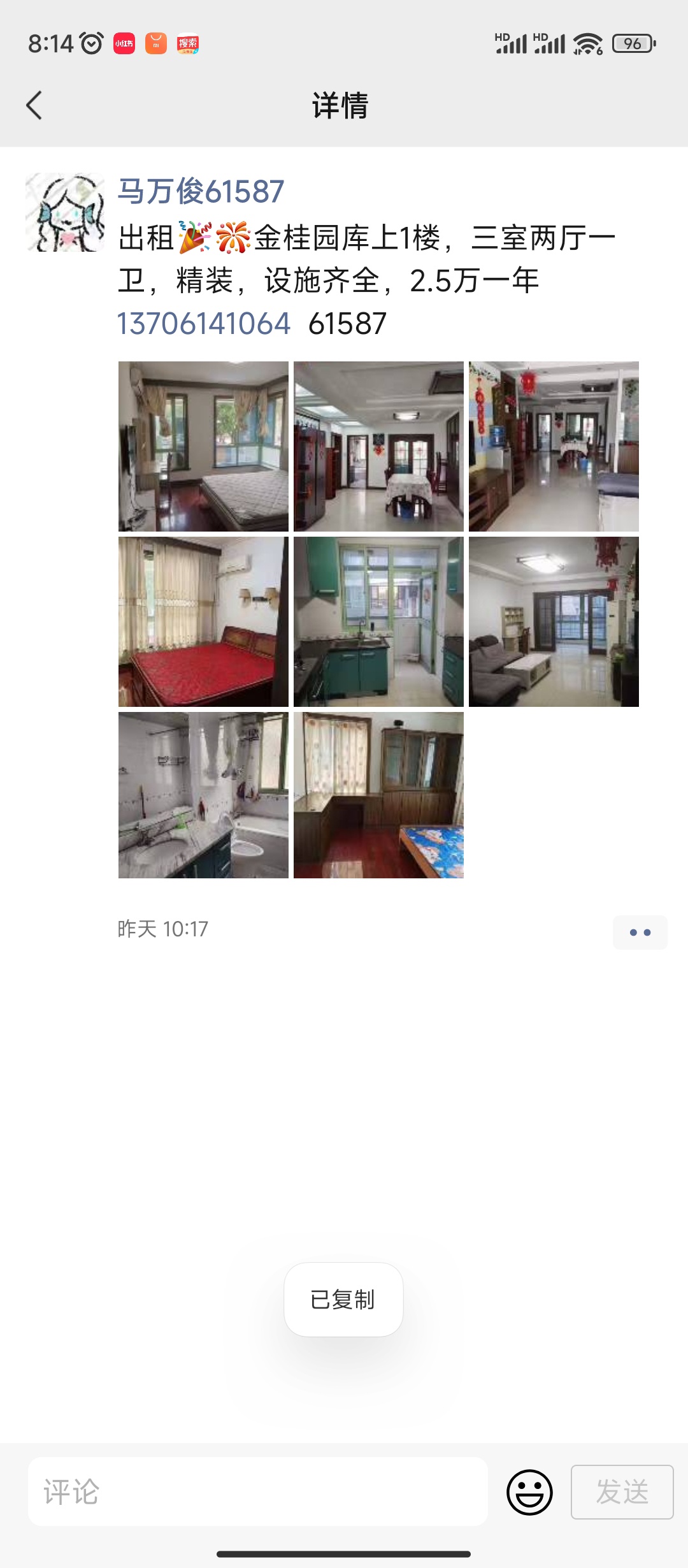Tap the 发送 send button
Image resolution: width=688 pixels, height=1568 pixels.
pos(622,1492)
